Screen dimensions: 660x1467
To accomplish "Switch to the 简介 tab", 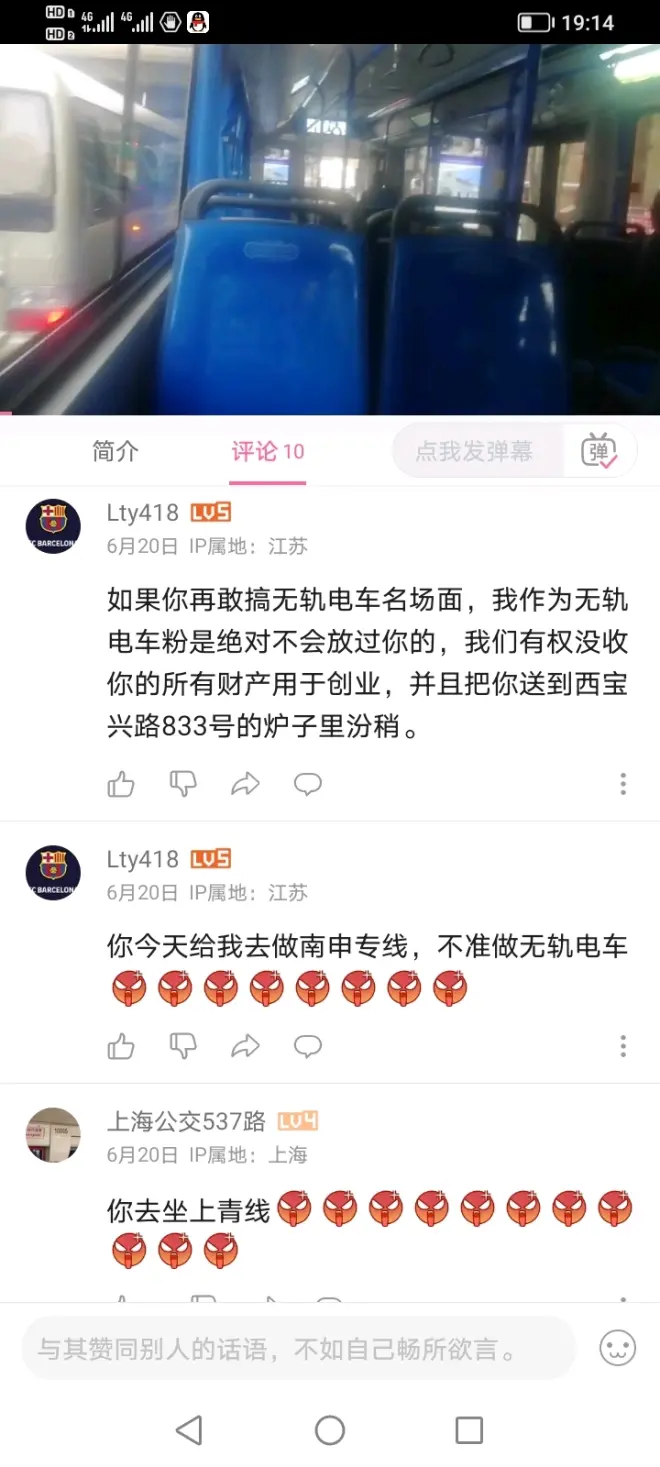I will click(x=115, y=452).
